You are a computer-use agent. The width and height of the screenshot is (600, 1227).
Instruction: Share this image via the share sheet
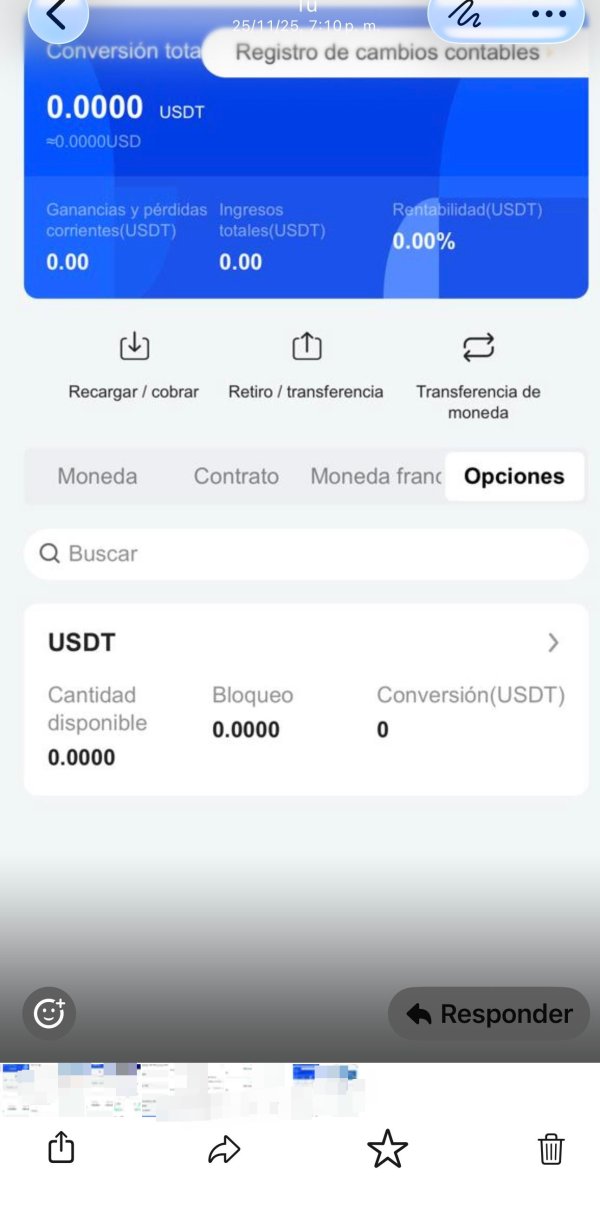pyautogui.click(x=61, y=1148)
